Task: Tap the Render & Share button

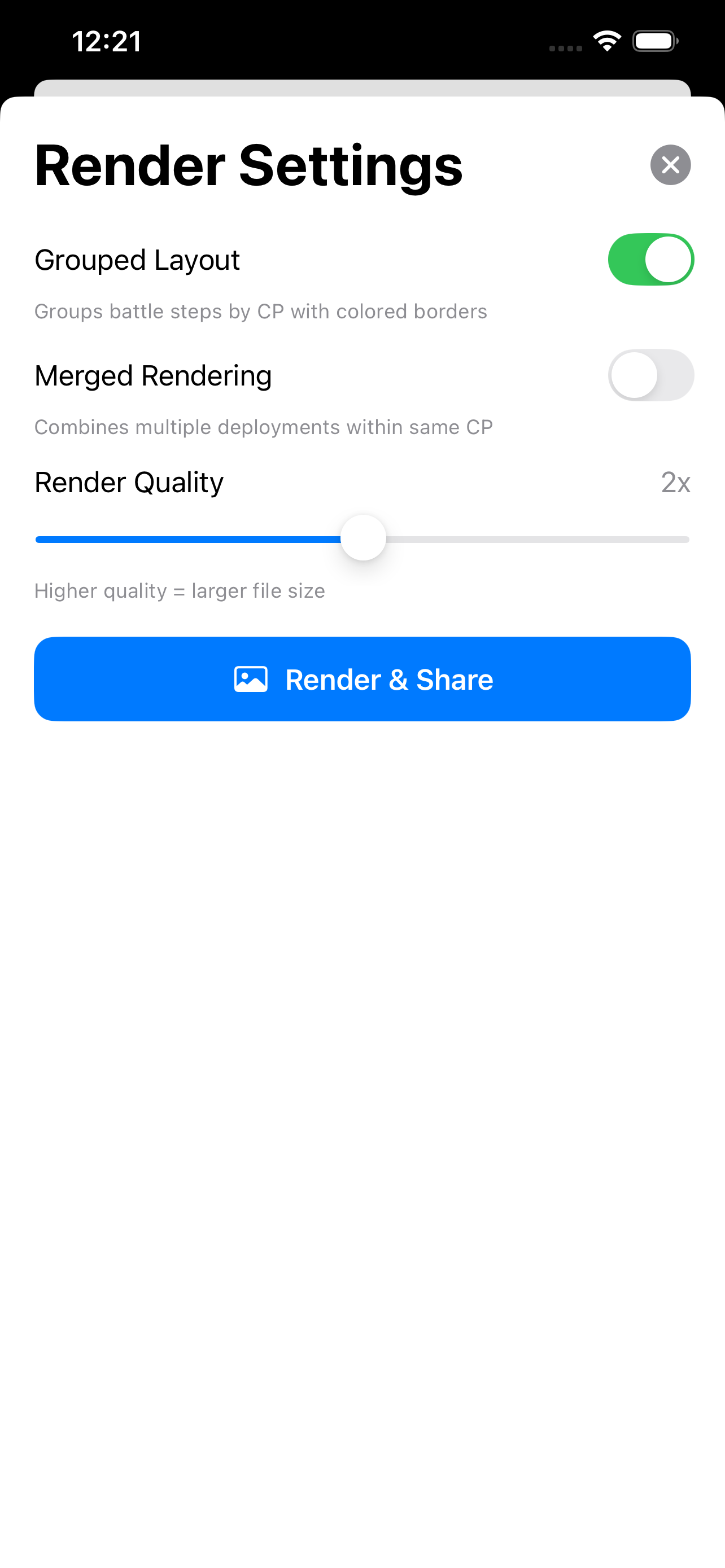Action: [x=362, y=680]
